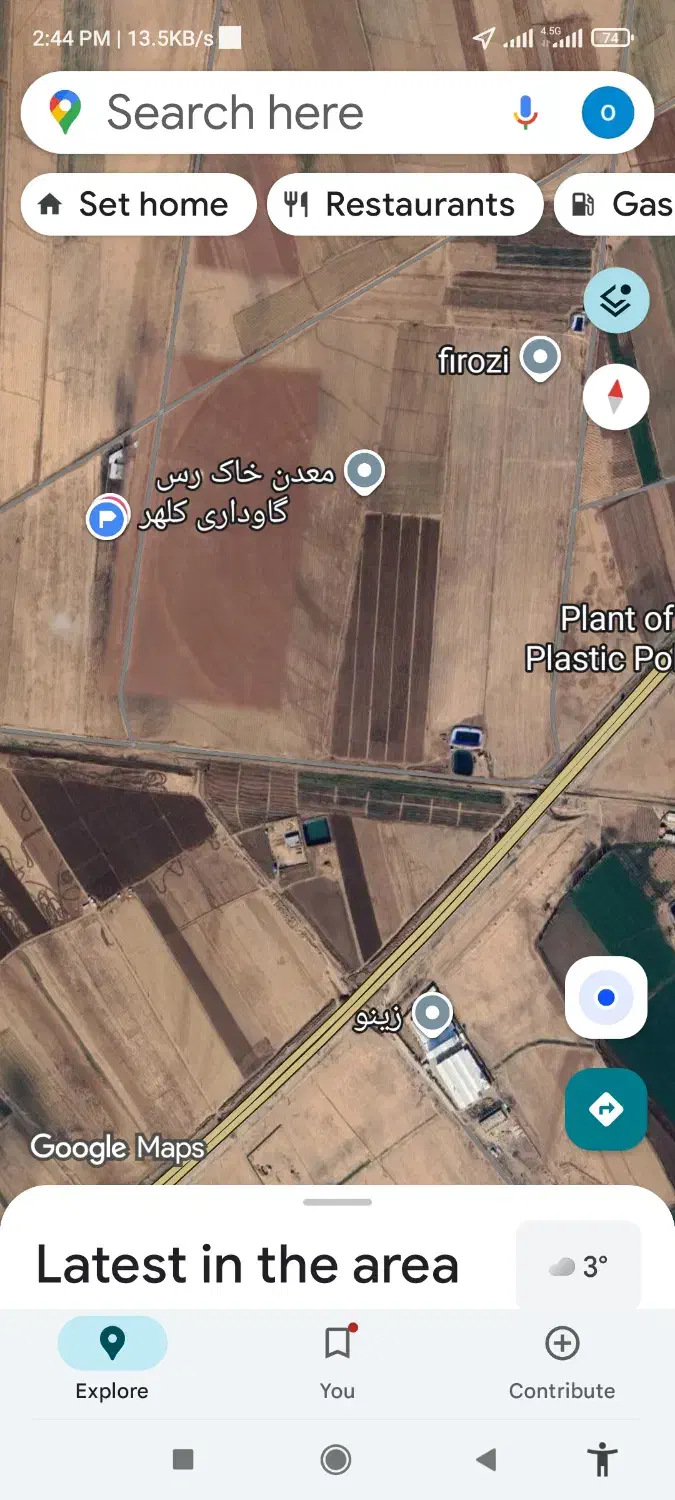Select the Gas chip
The image size is (675, 1500).
click(x=620, y=205)
